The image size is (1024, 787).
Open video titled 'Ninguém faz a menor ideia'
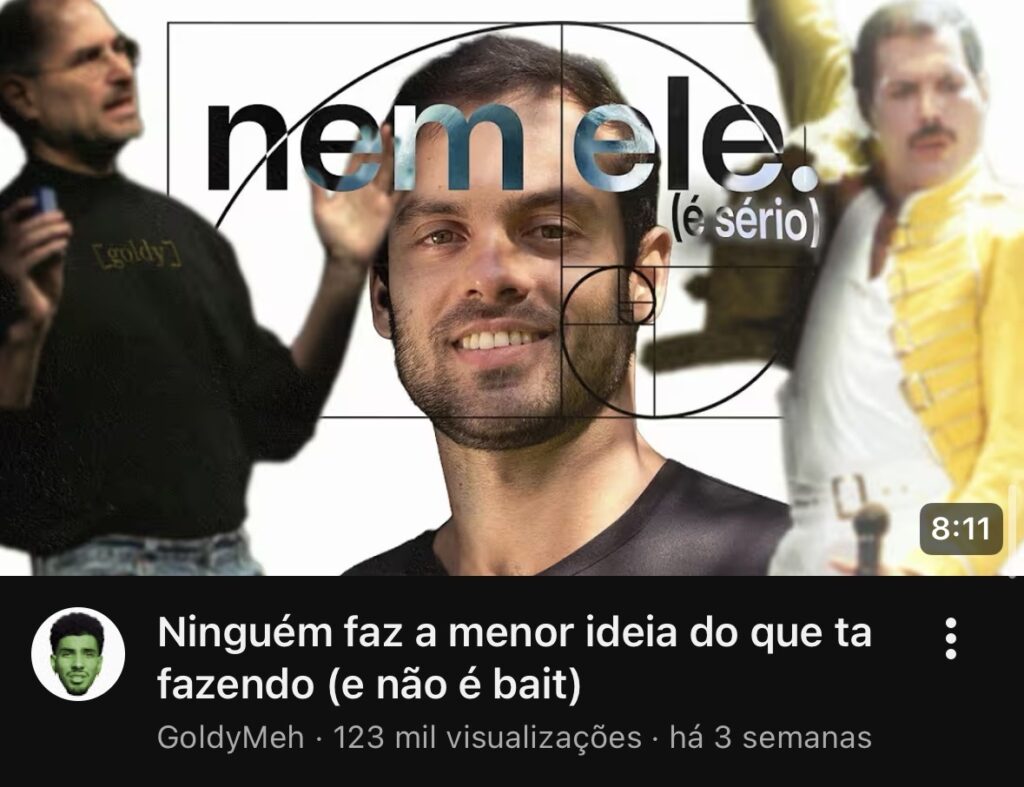(x=514, y=659)
